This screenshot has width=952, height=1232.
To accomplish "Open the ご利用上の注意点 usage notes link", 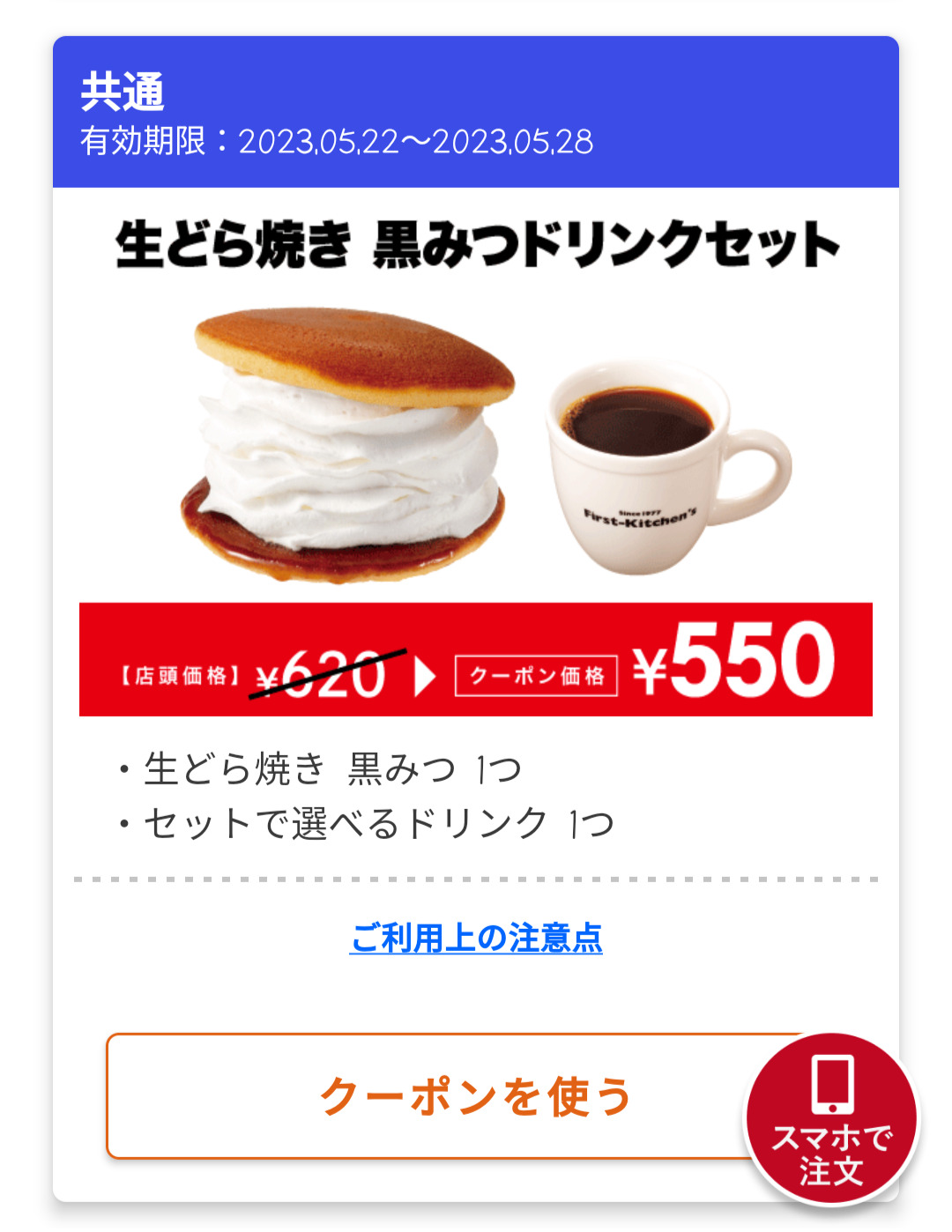I will point(476,938).
